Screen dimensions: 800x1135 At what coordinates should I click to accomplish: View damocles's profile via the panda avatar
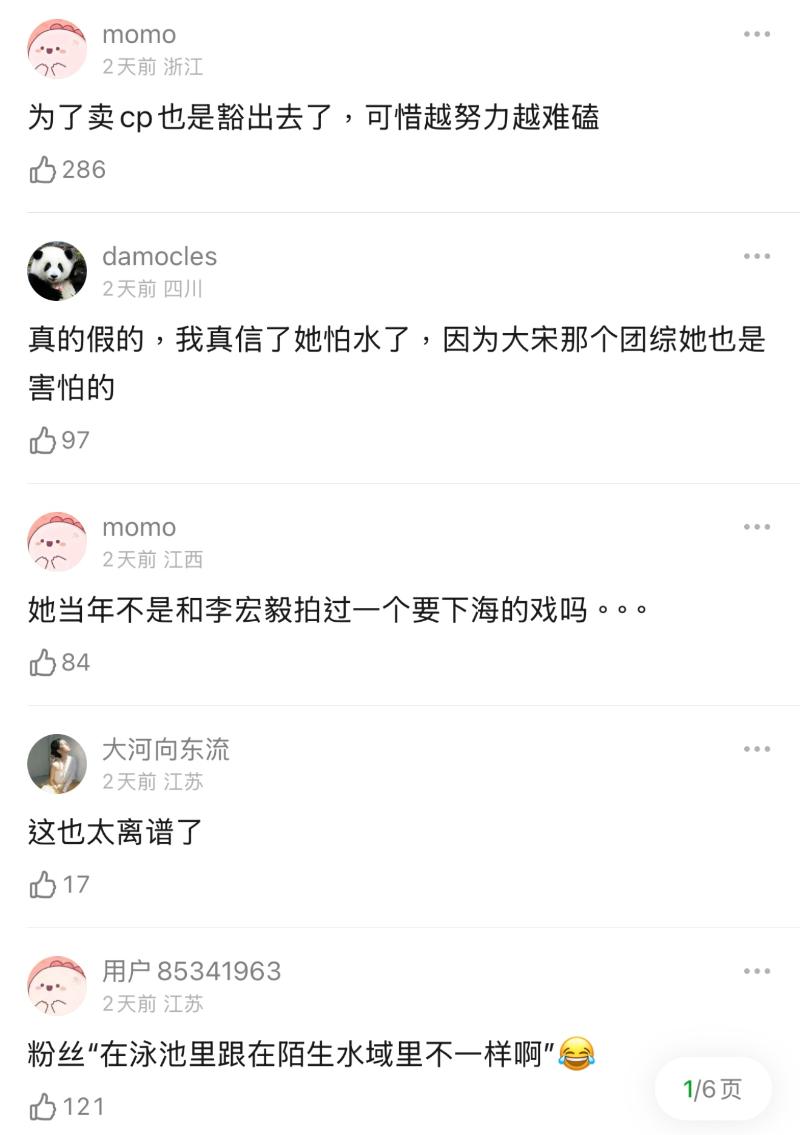[x=57, y=271]
